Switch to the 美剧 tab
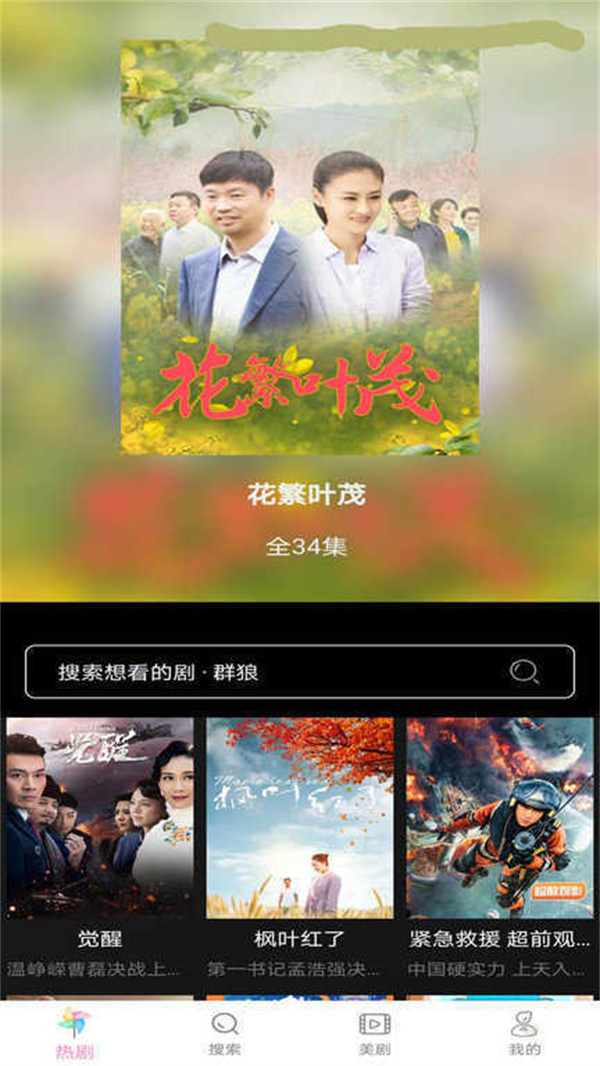This screenshot has height=1066, width=600. coord(374,1033)
